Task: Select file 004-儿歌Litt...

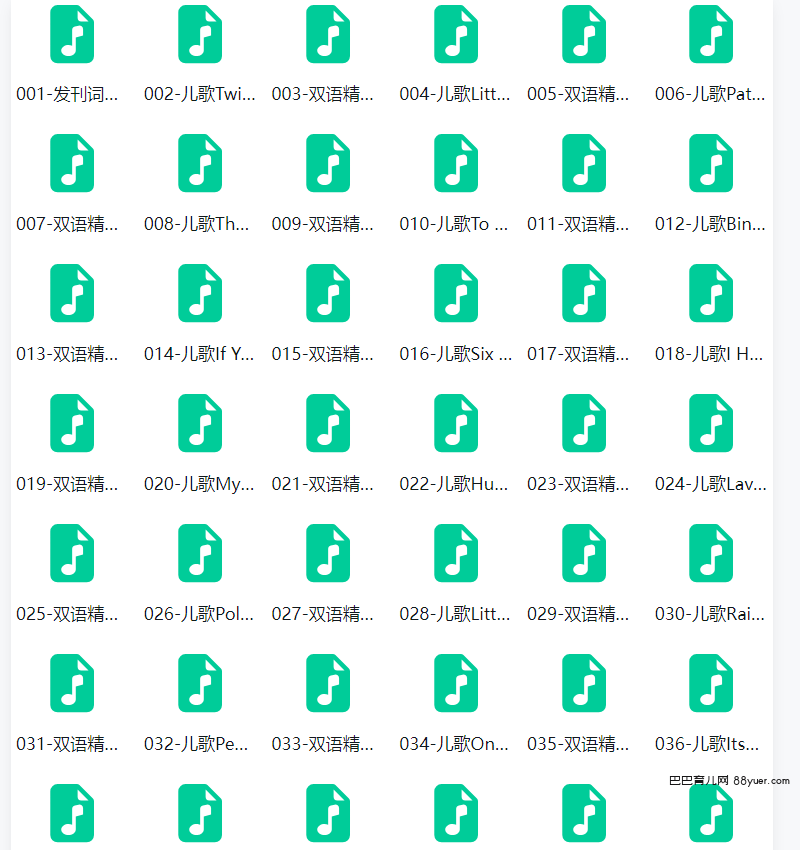Action: tap(456, 35)
